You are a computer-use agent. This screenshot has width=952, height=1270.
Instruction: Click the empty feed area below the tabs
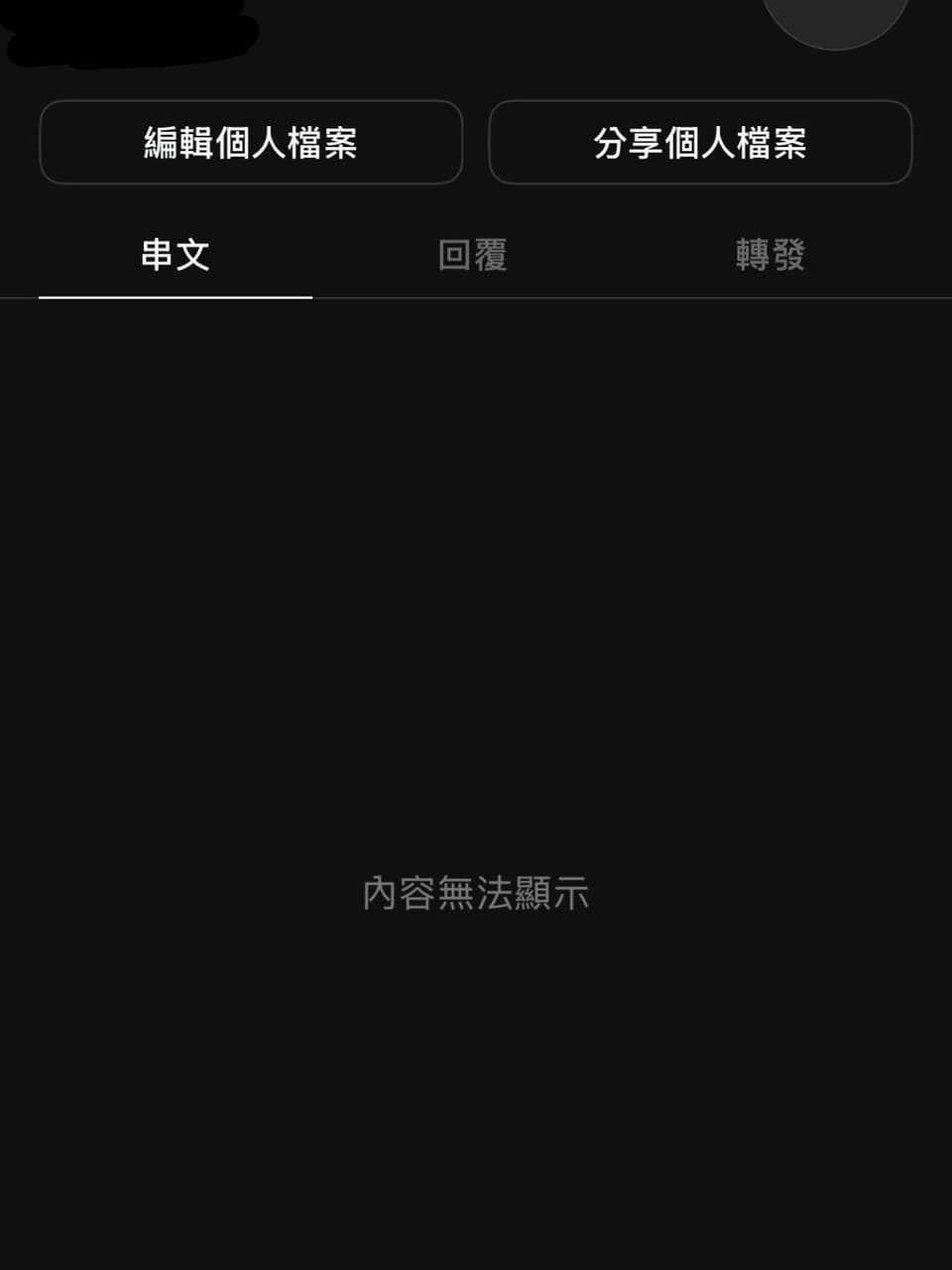pyautogui.click(x=476, y=595)
